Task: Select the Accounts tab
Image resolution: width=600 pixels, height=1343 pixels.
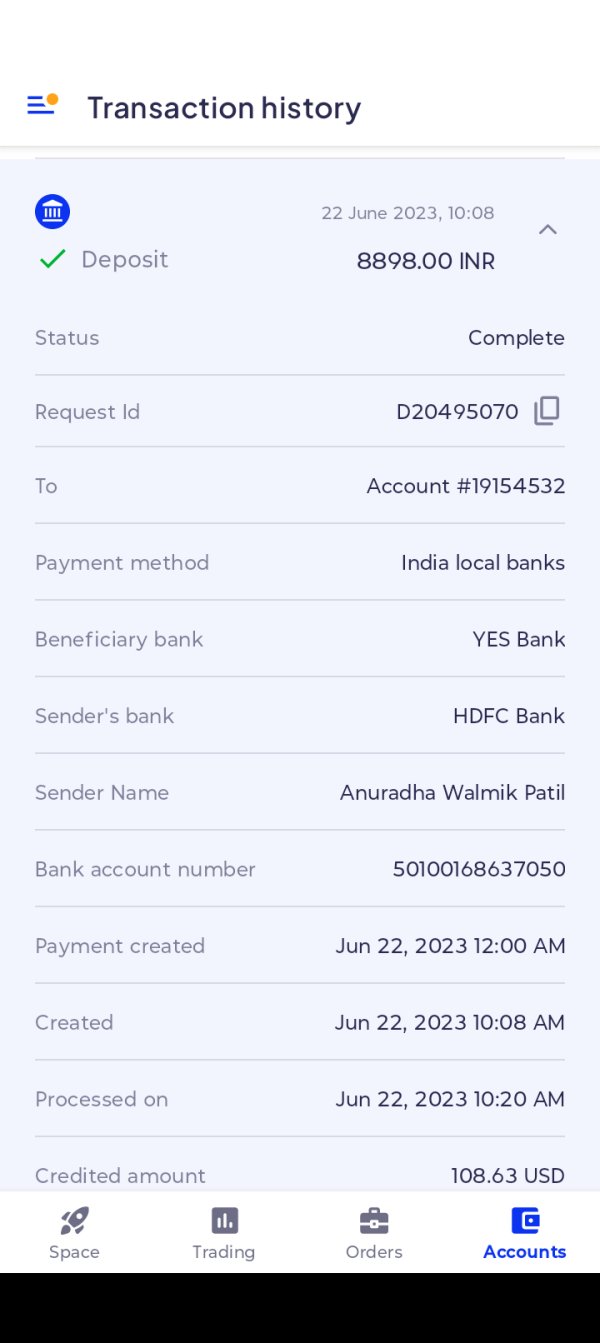Action: (525, 1232)
